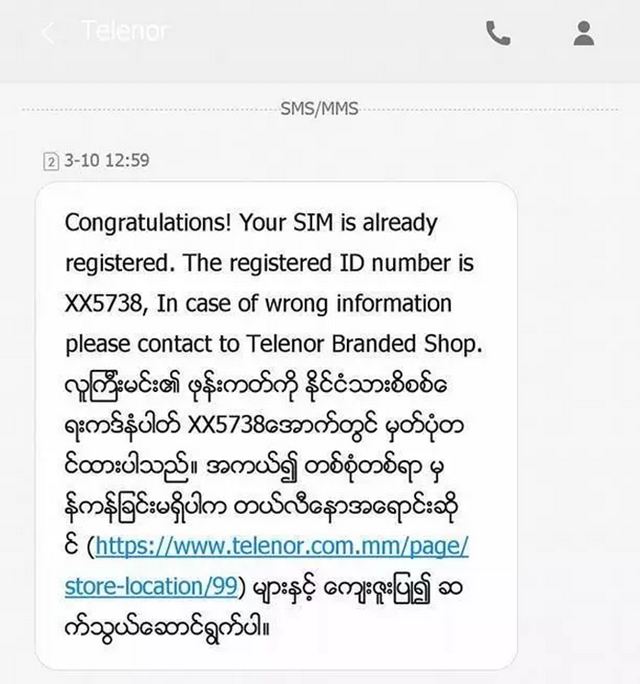Call Telenor using the phone icon
This screenshot has height=684, width=640.
point(498,33)
